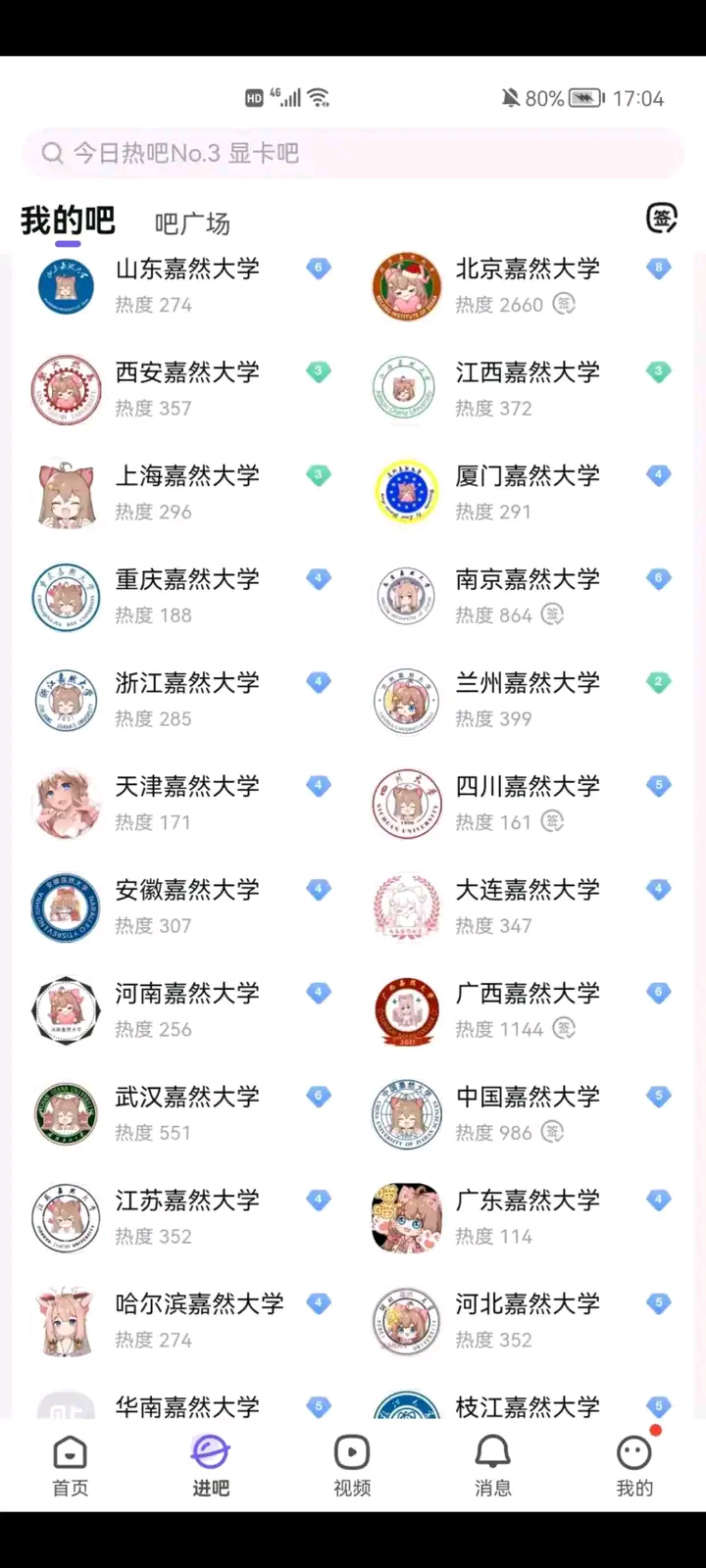Open 大连嘉然大学 forum

(527, 906)
